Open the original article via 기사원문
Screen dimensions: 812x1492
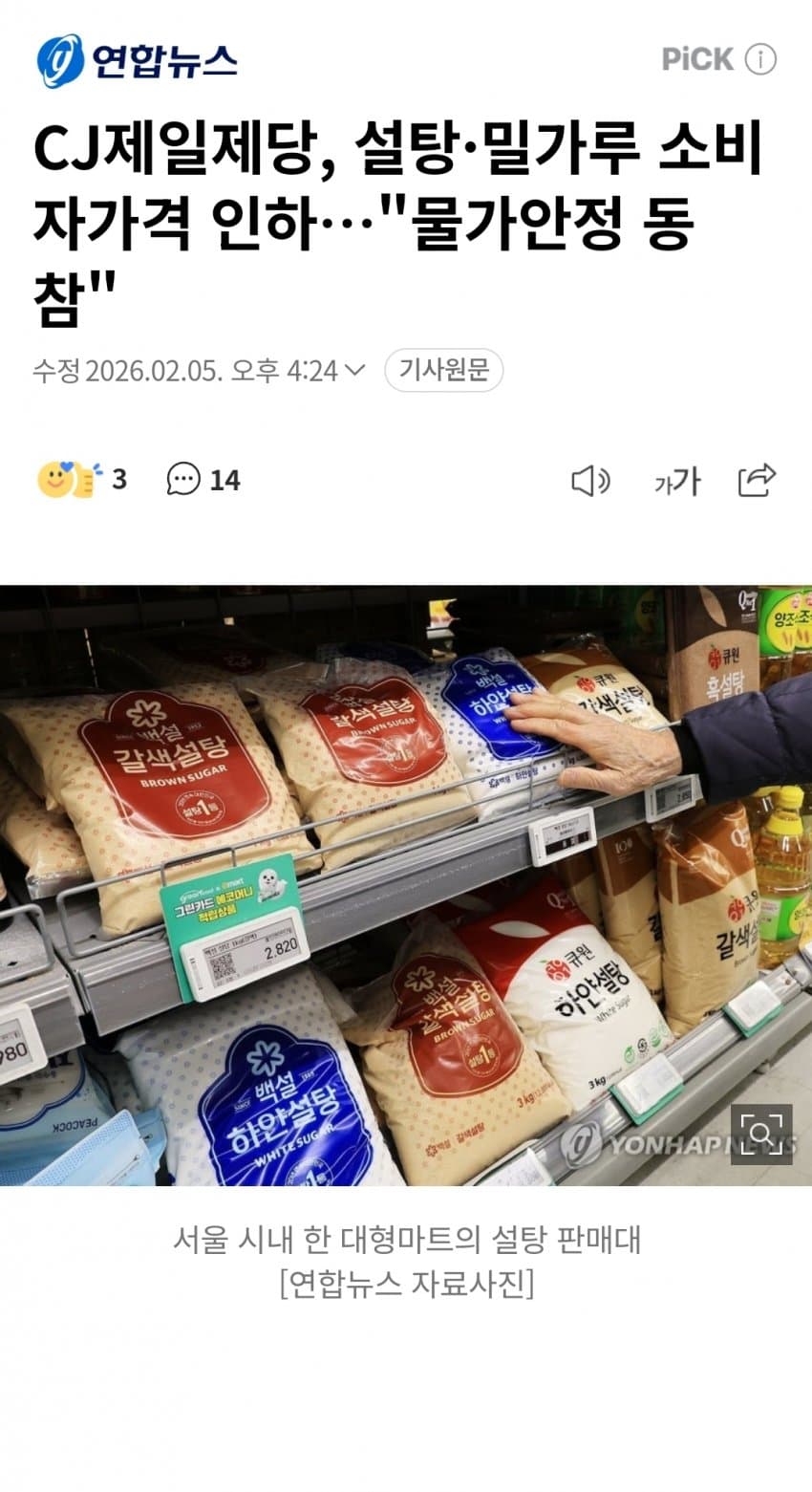click(443, 370)
